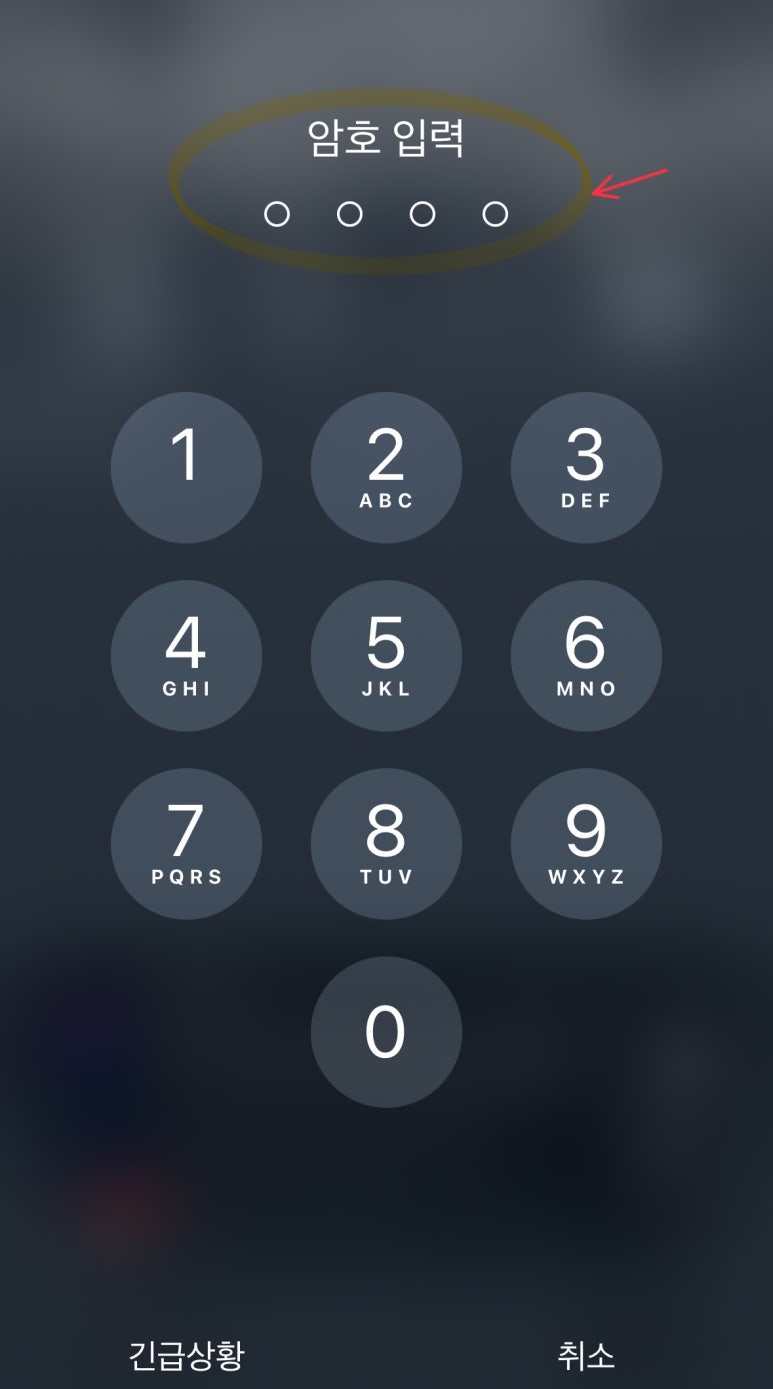773x1389 pixels.
Task: Tap the 8 TUV key
Action: tap(386, 843)
